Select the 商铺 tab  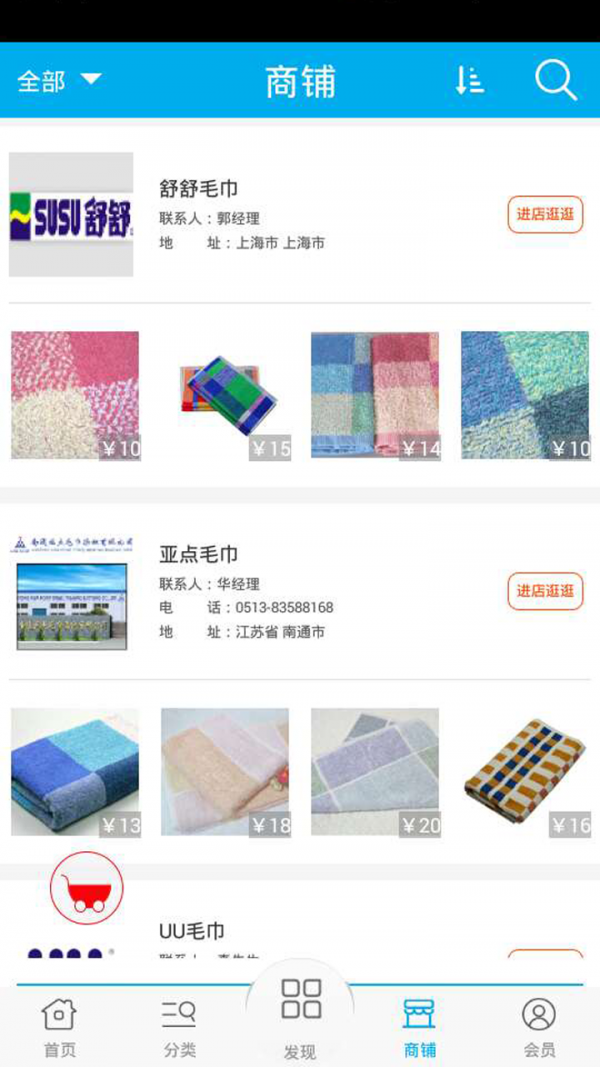tap(420, 1027)
